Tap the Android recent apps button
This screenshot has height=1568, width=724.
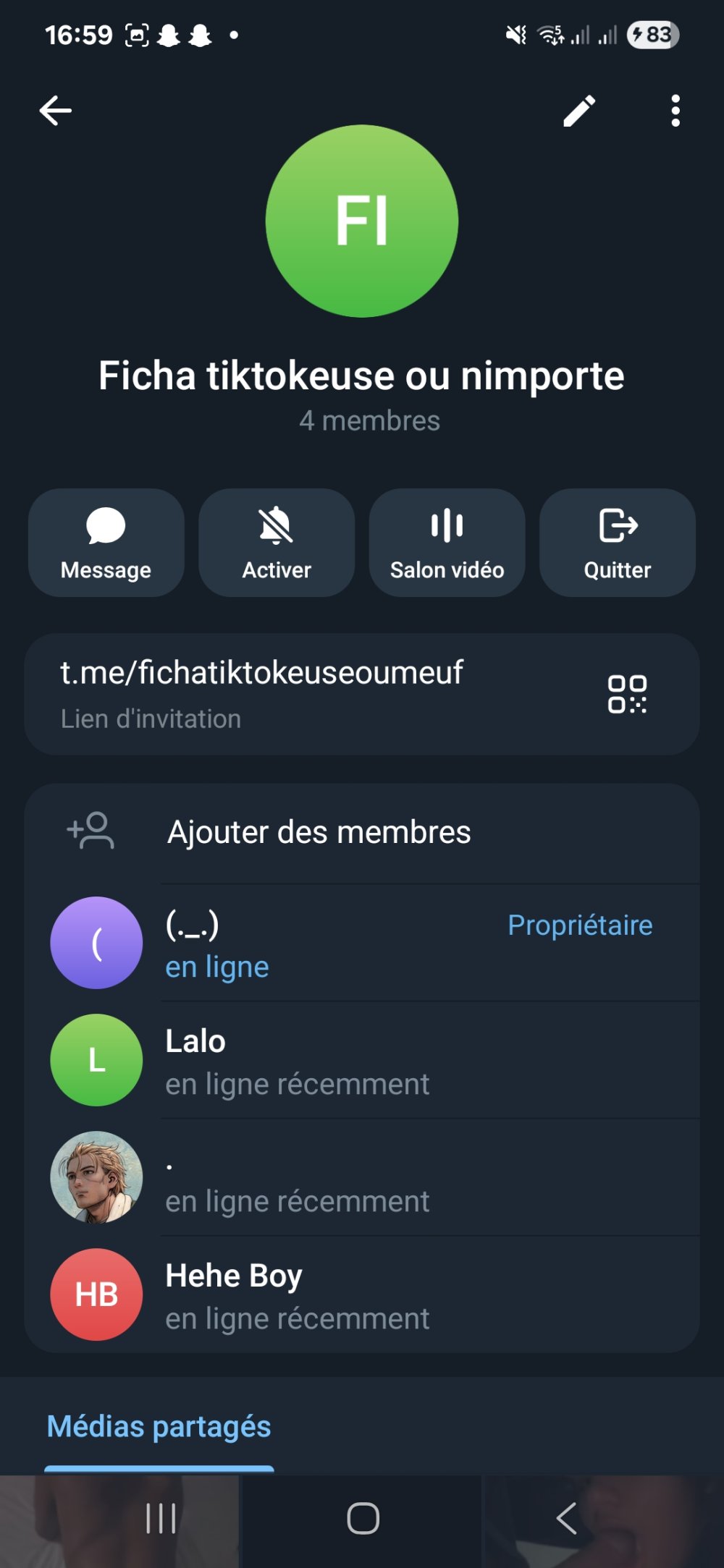click(159, 1520)
